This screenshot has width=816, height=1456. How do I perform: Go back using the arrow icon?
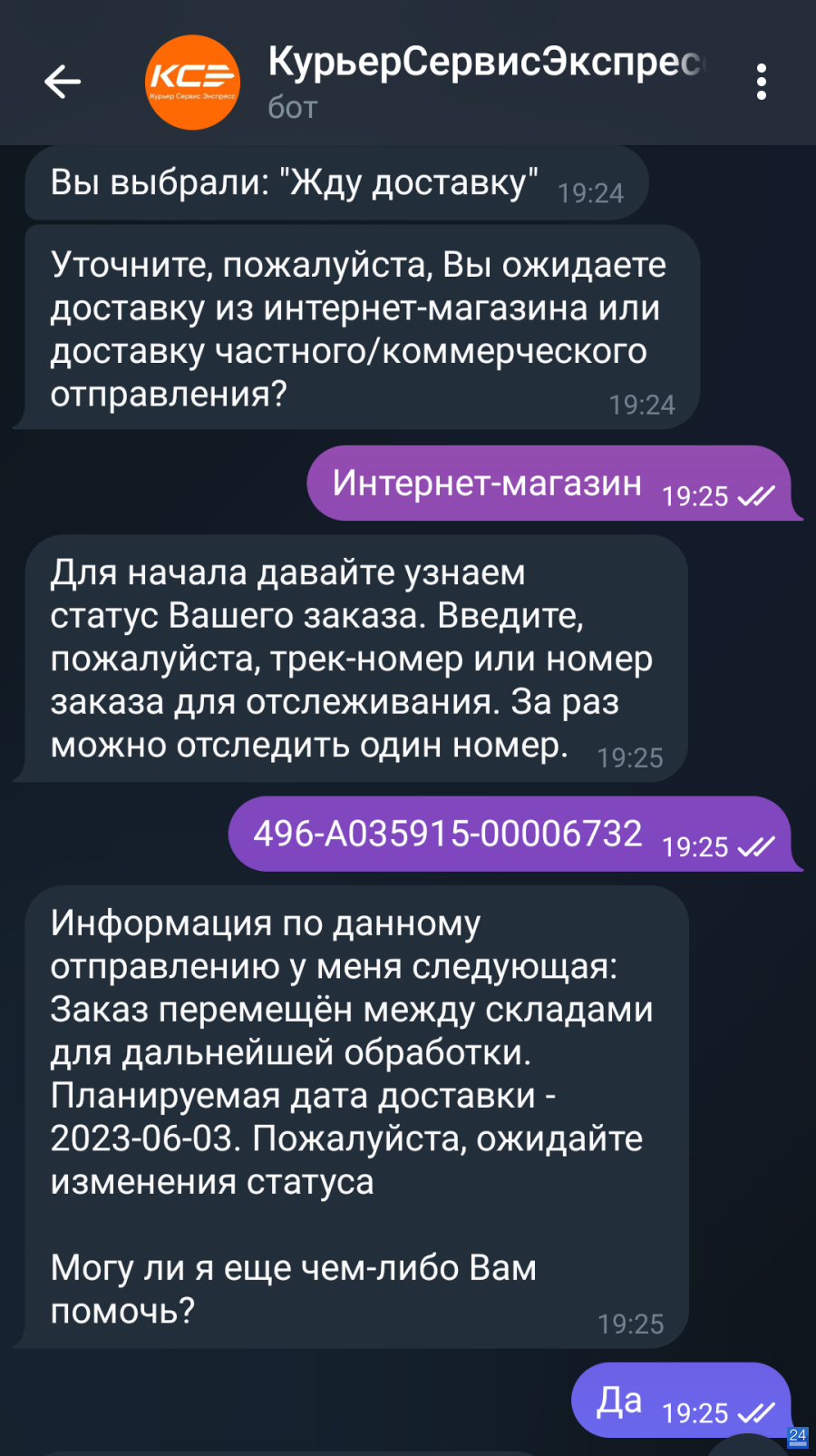click(63, 82)
